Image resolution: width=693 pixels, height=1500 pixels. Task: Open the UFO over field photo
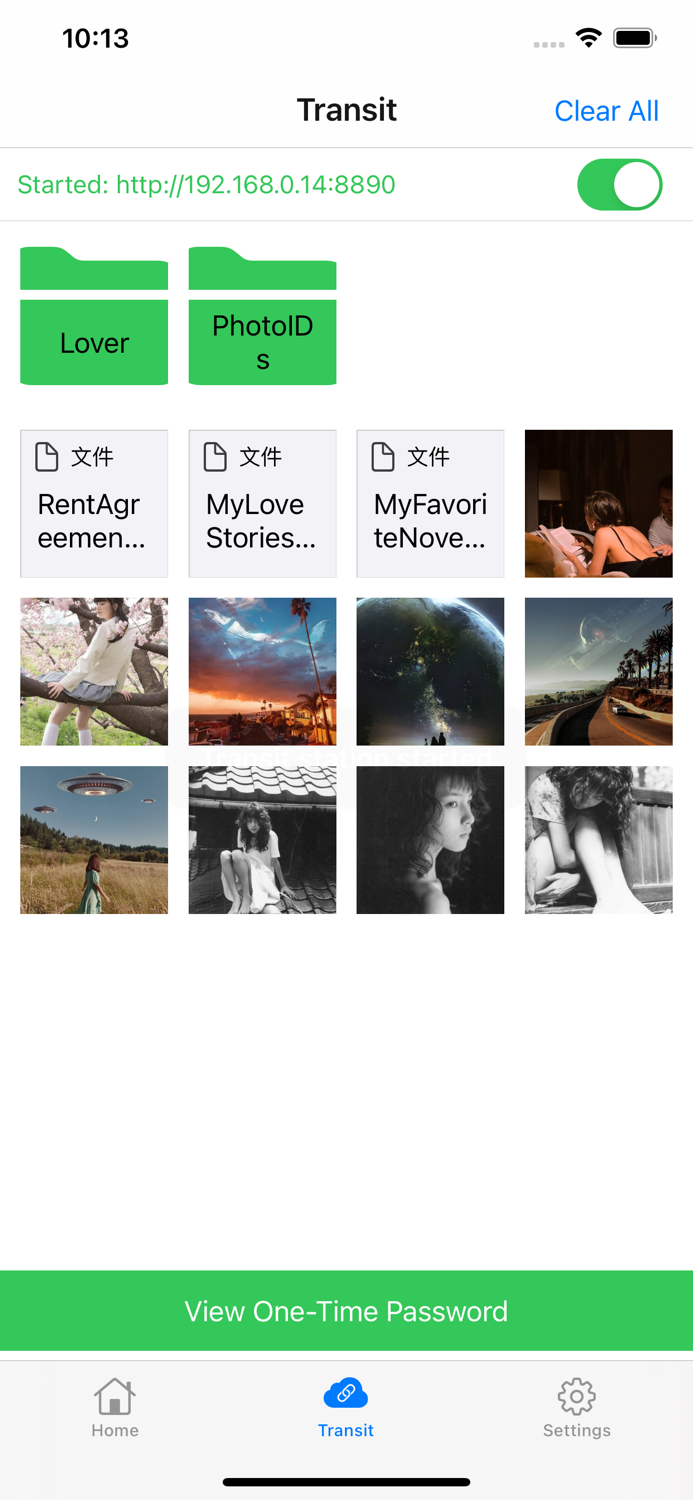[94, 840]
